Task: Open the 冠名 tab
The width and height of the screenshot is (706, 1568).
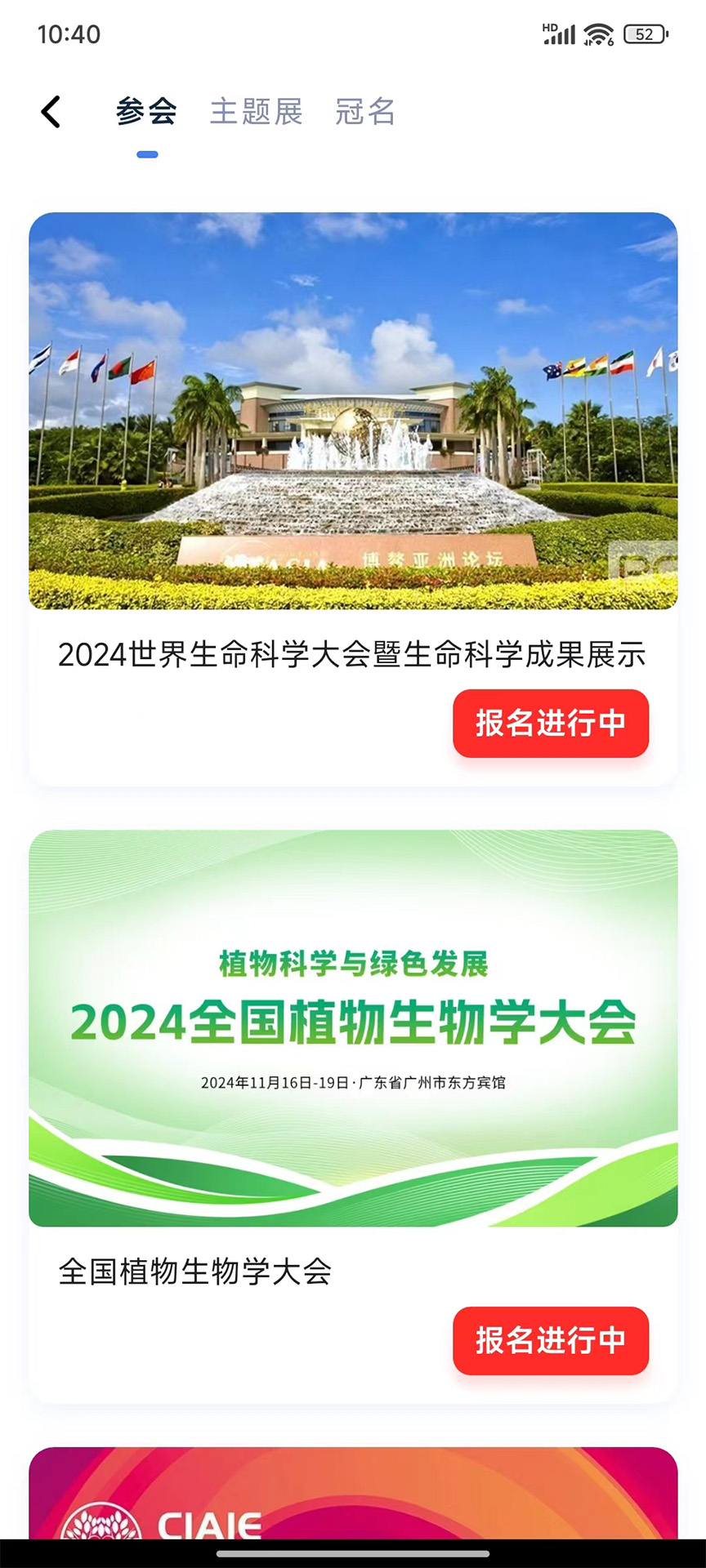Action: pos(365,112)
